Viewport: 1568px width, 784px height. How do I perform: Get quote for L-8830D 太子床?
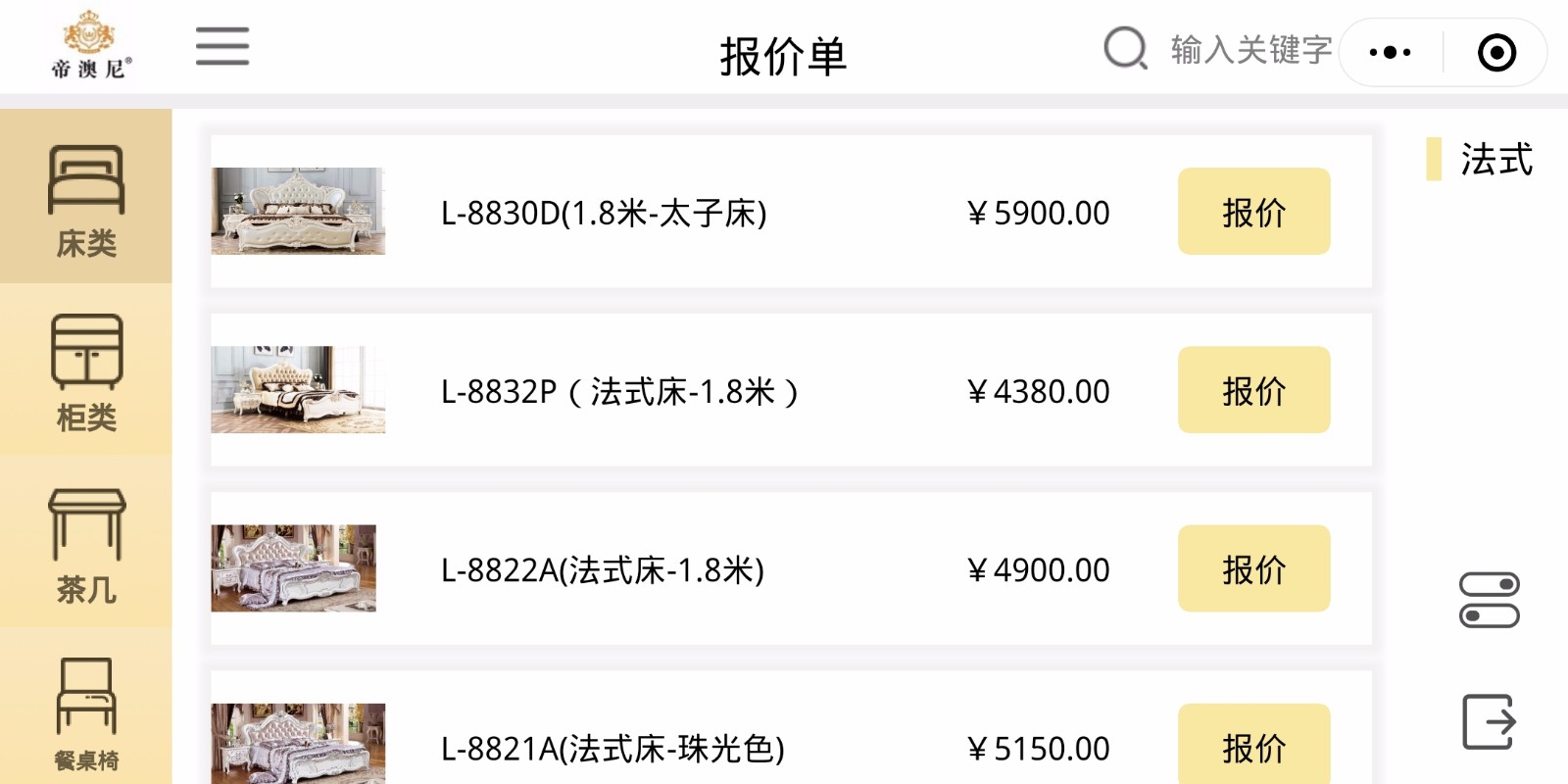(1253, 212)
